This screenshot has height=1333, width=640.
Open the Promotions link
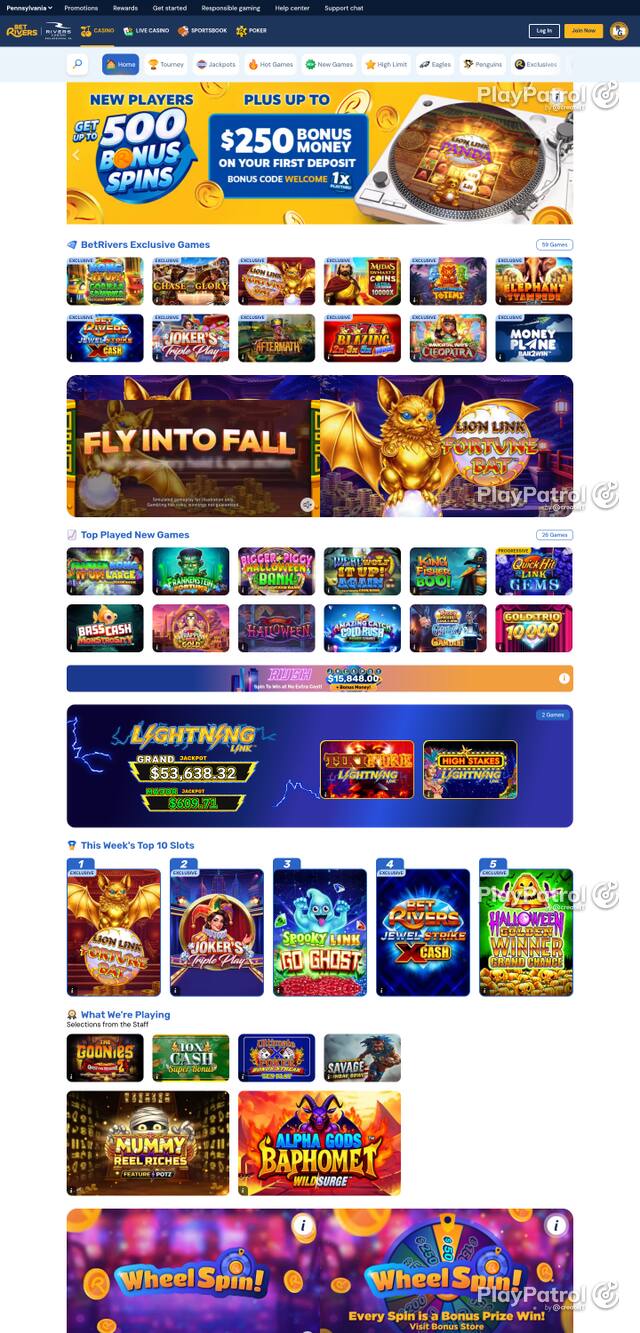[81, 8]
